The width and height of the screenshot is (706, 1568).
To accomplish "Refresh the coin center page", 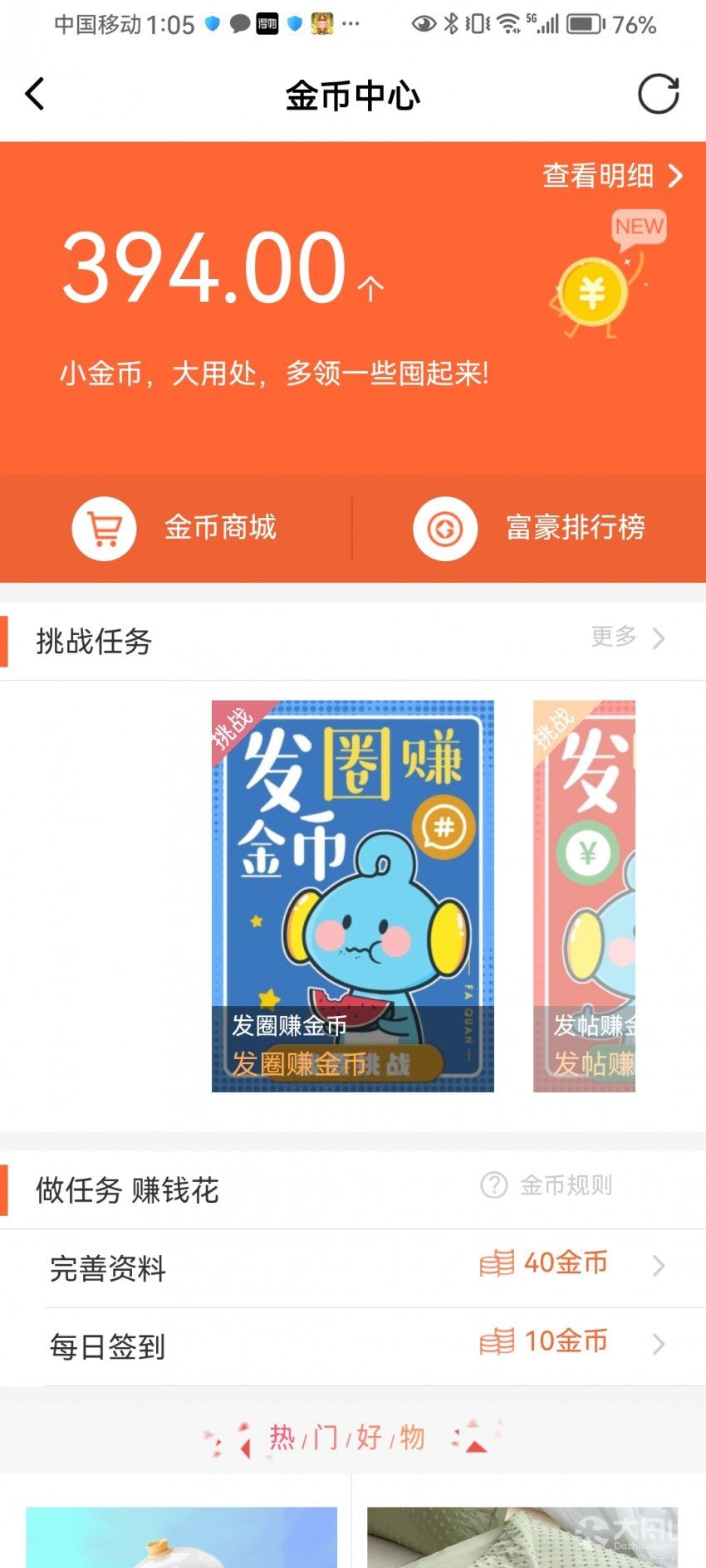I will pos(658,95).
